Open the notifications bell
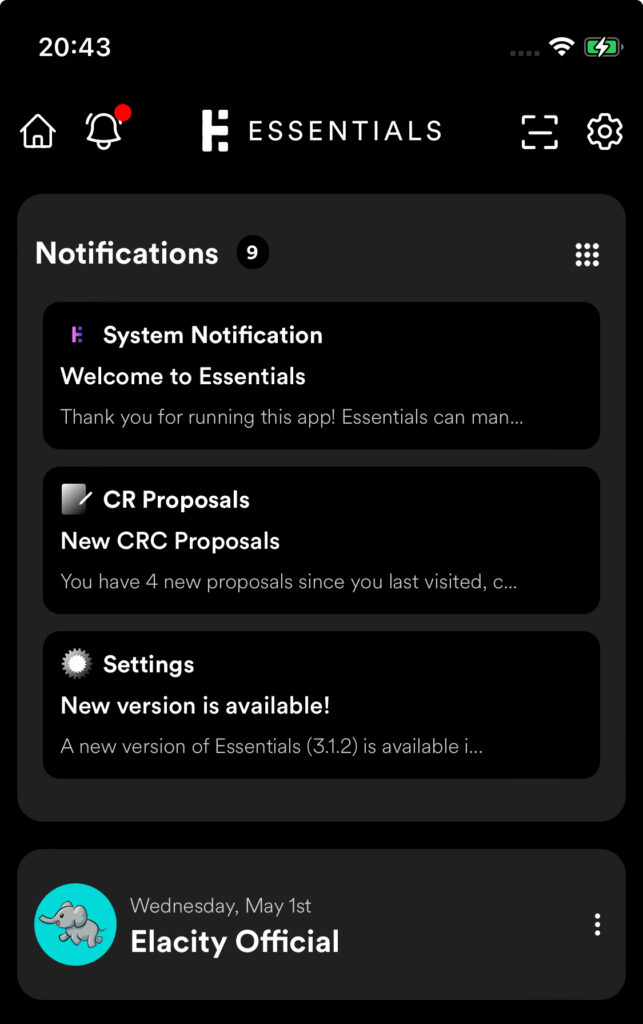The image size is (643, 1024). point(104,131)
